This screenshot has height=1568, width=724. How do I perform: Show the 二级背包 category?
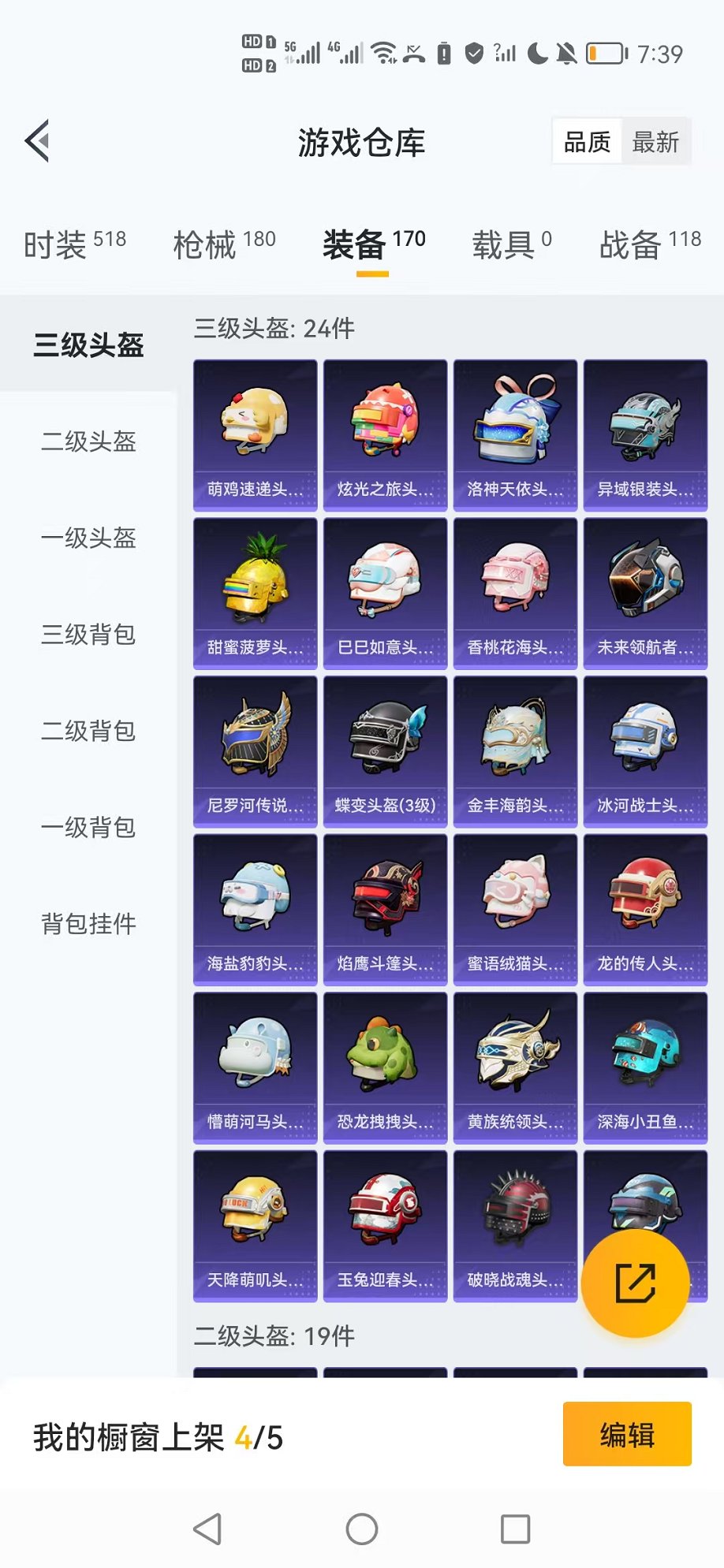88,731
